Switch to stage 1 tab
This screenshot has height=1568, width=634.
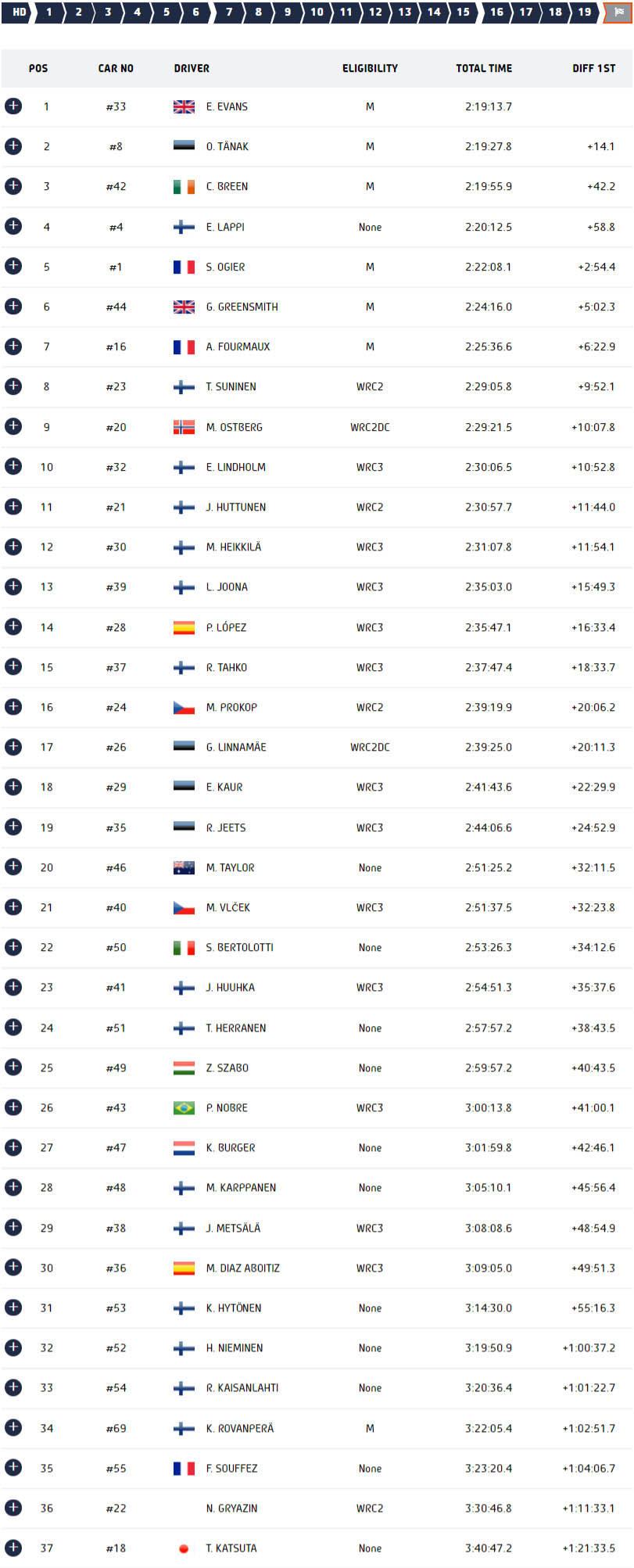pyautogui.click(x=49, y=12)
